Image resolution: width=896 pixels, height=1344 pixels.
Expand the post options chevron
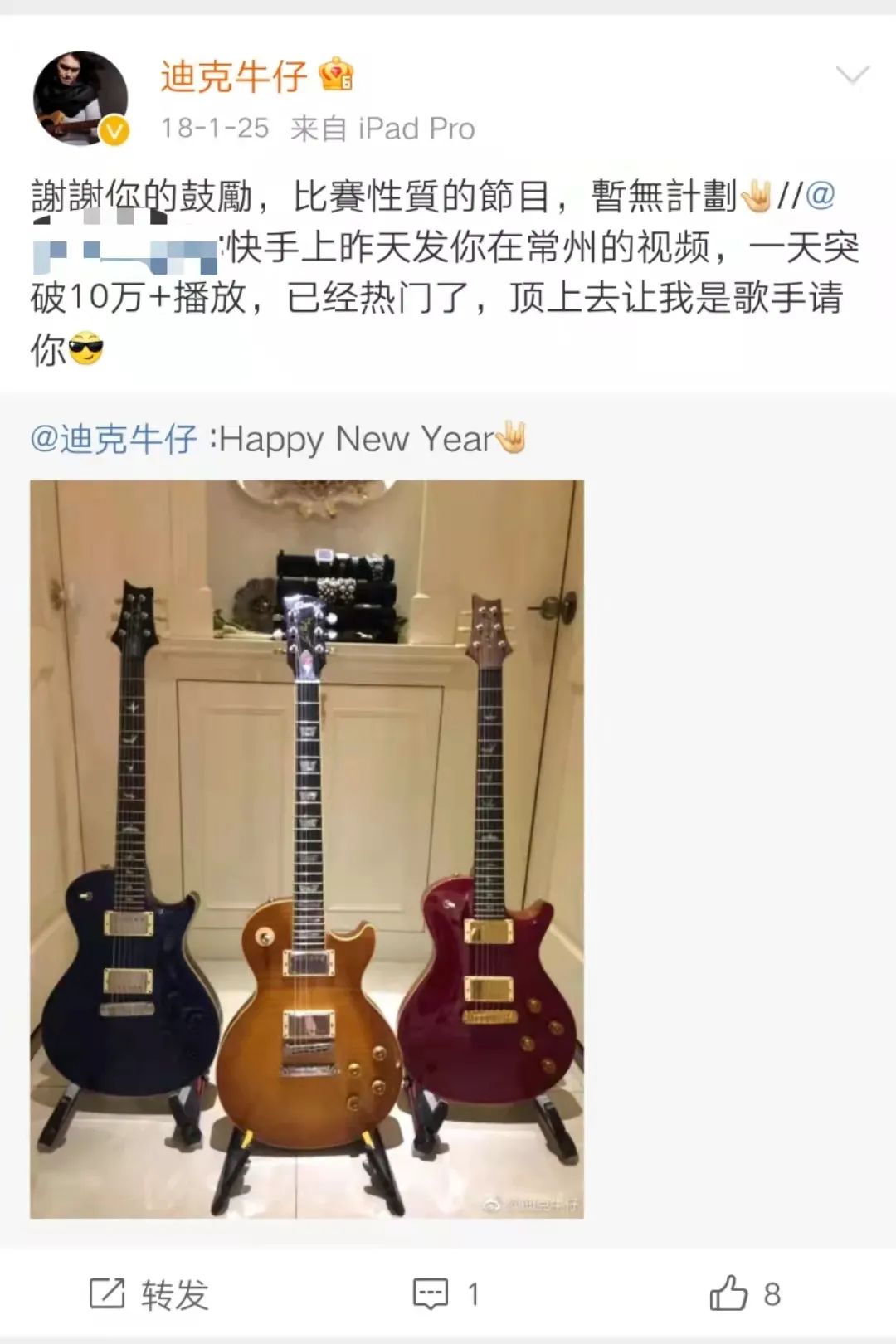point(851,76)
